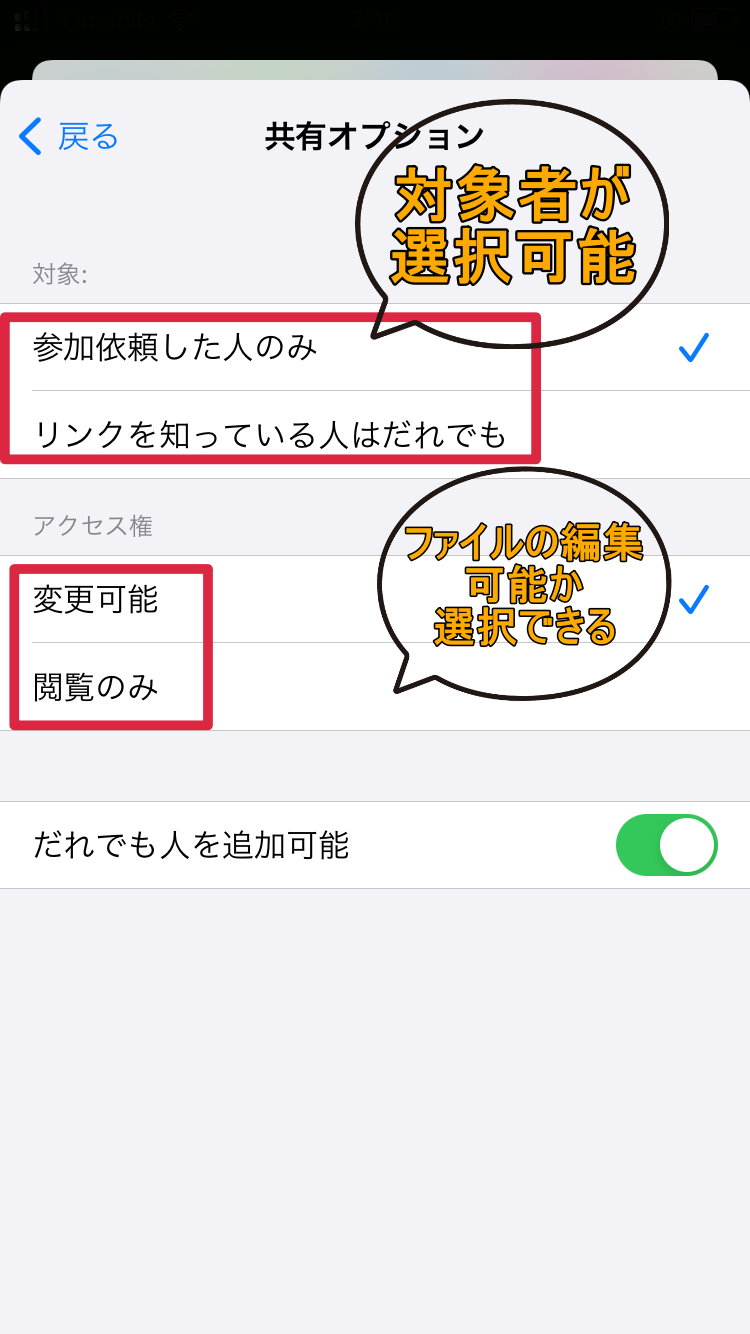The width and height of the screenshot is (750, 1334).
Task: Choose リンクを知っている人はだれでも
Action: point(270,434)
